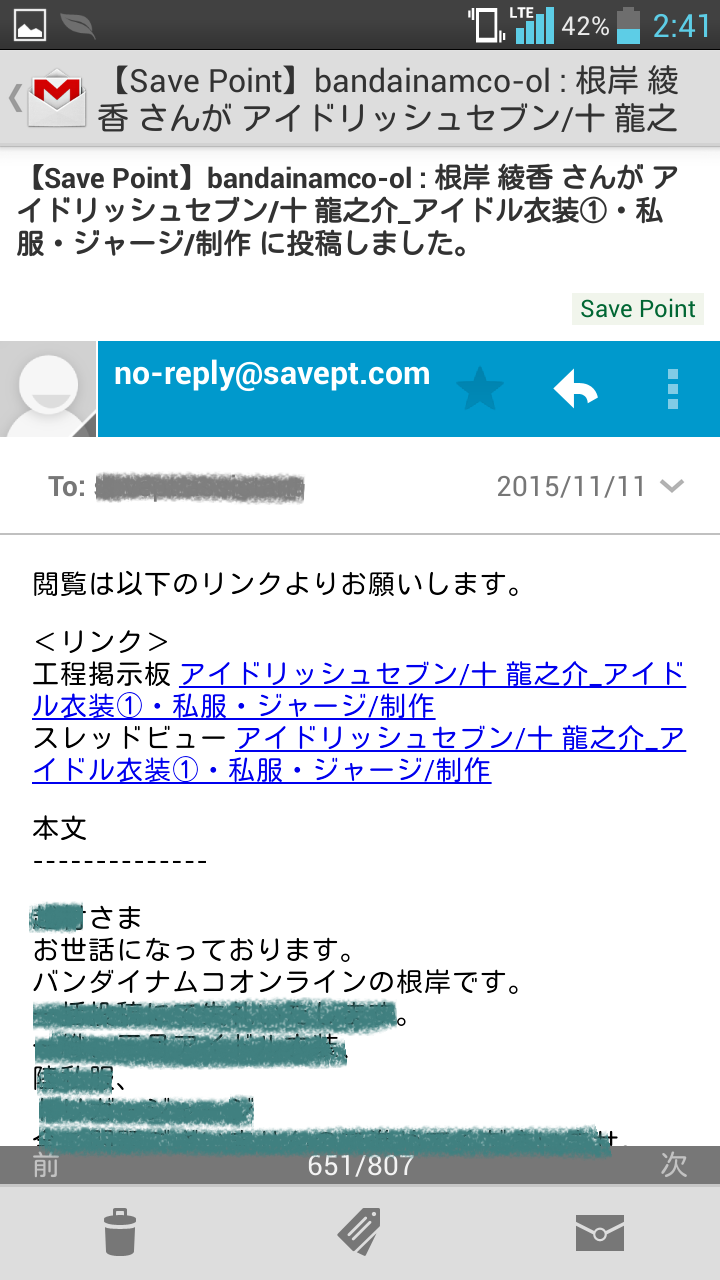
Task: Open the 工程掲示板 link
Action: coord(432,690)
